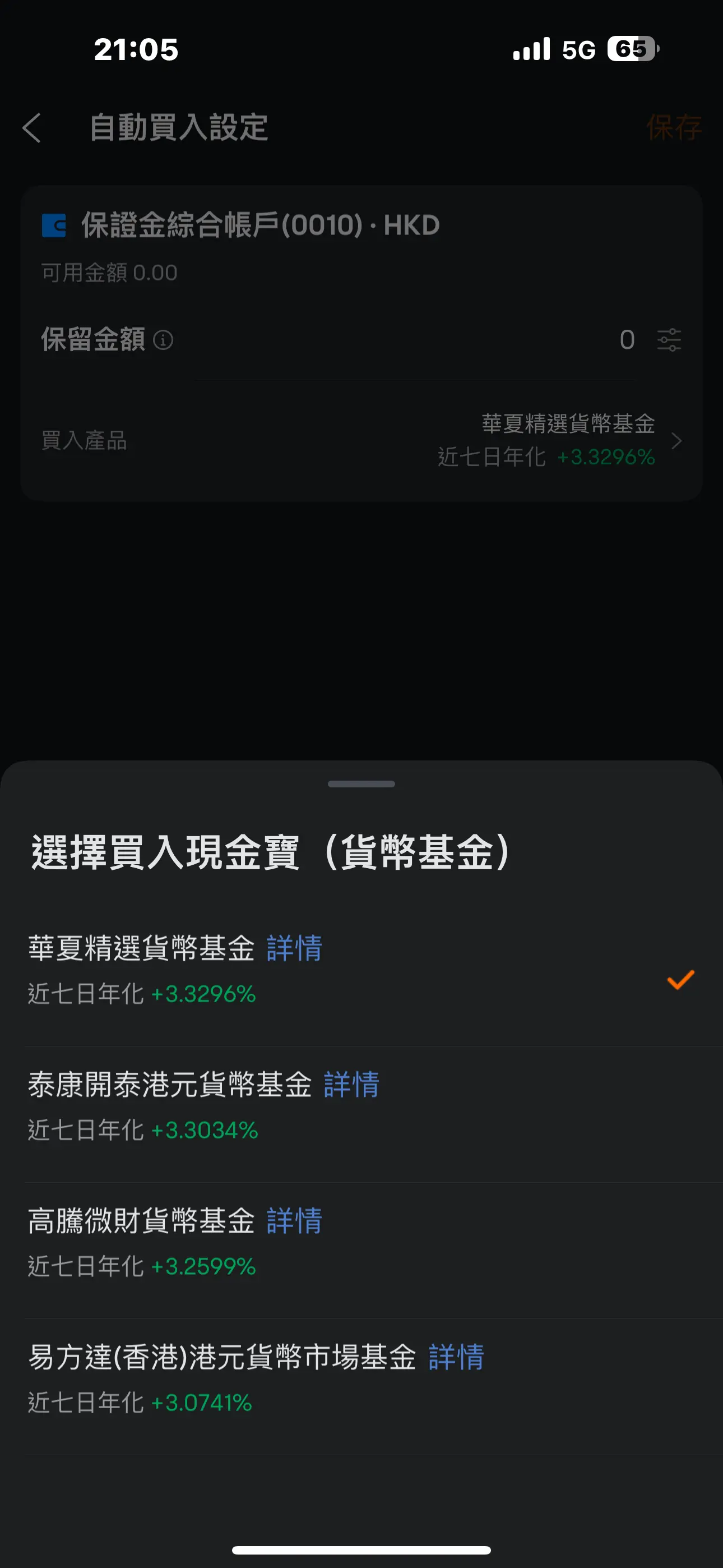
Task: Go back with the arrow icon
Action: tap(31, 128)
